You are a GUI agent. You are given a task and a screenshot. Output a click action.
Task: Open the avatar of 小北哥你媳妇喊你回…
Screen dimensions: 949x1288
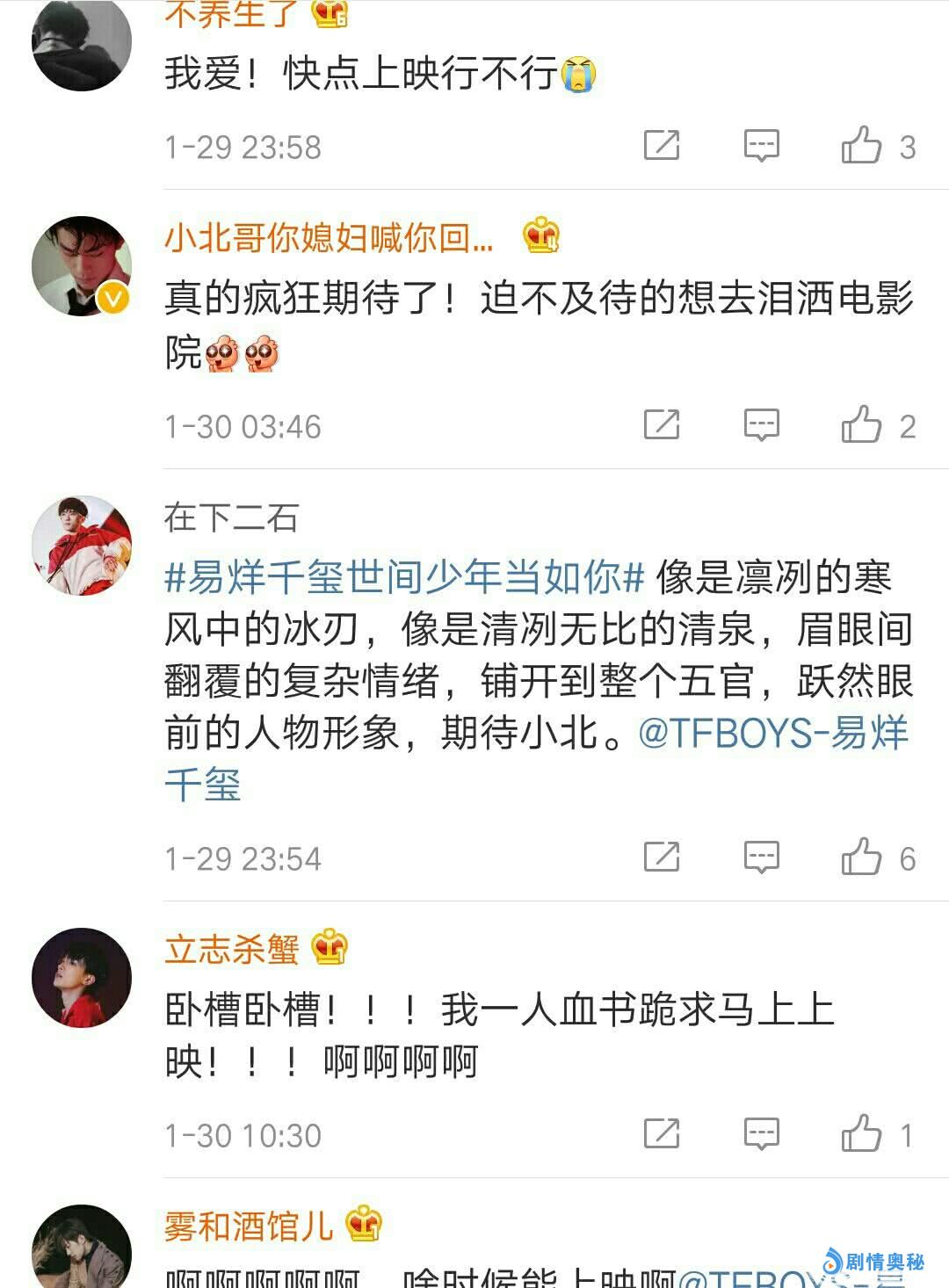(82, 265)
